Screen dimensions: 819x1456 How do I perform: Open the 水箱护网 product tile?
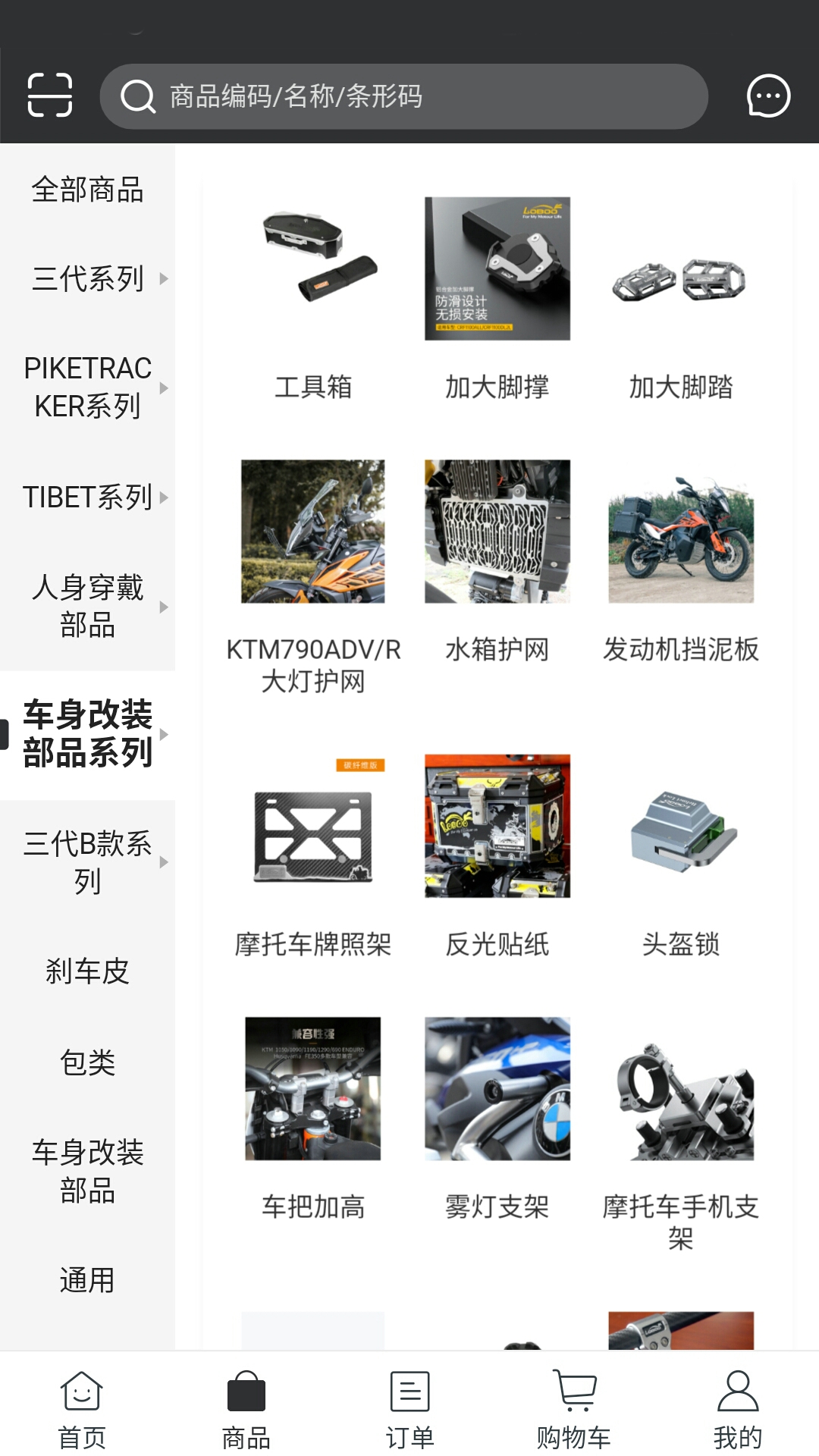pyautogui.click(x=497, y=557)
